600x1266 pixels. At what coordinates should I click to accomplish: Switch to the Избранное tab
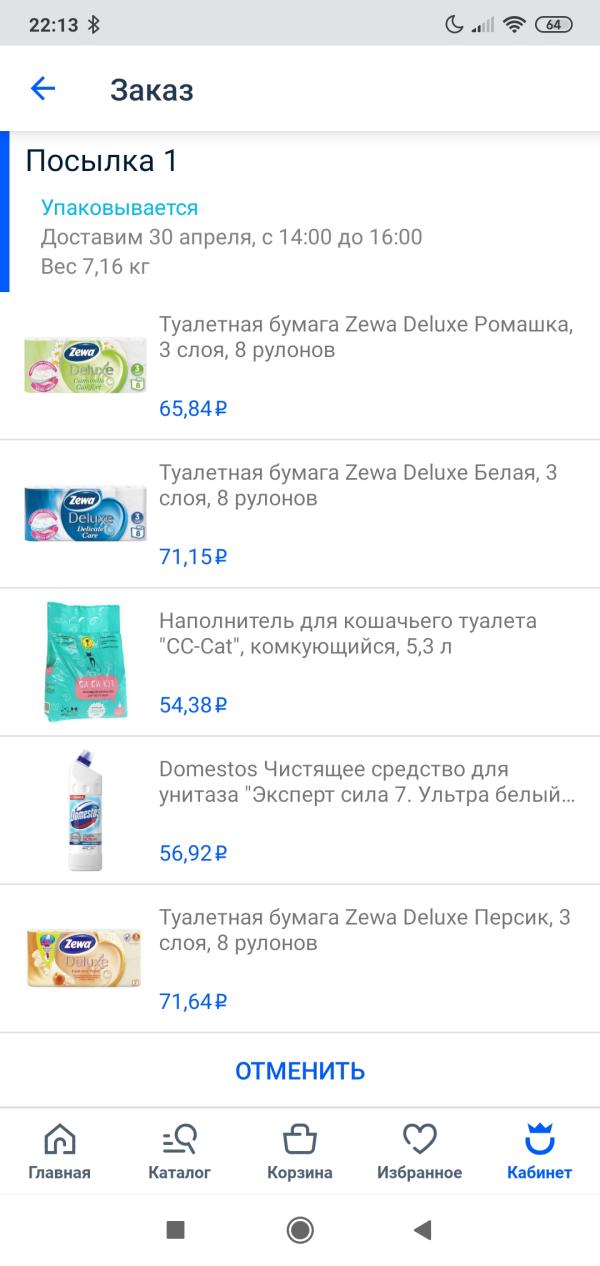[419, 1151]
